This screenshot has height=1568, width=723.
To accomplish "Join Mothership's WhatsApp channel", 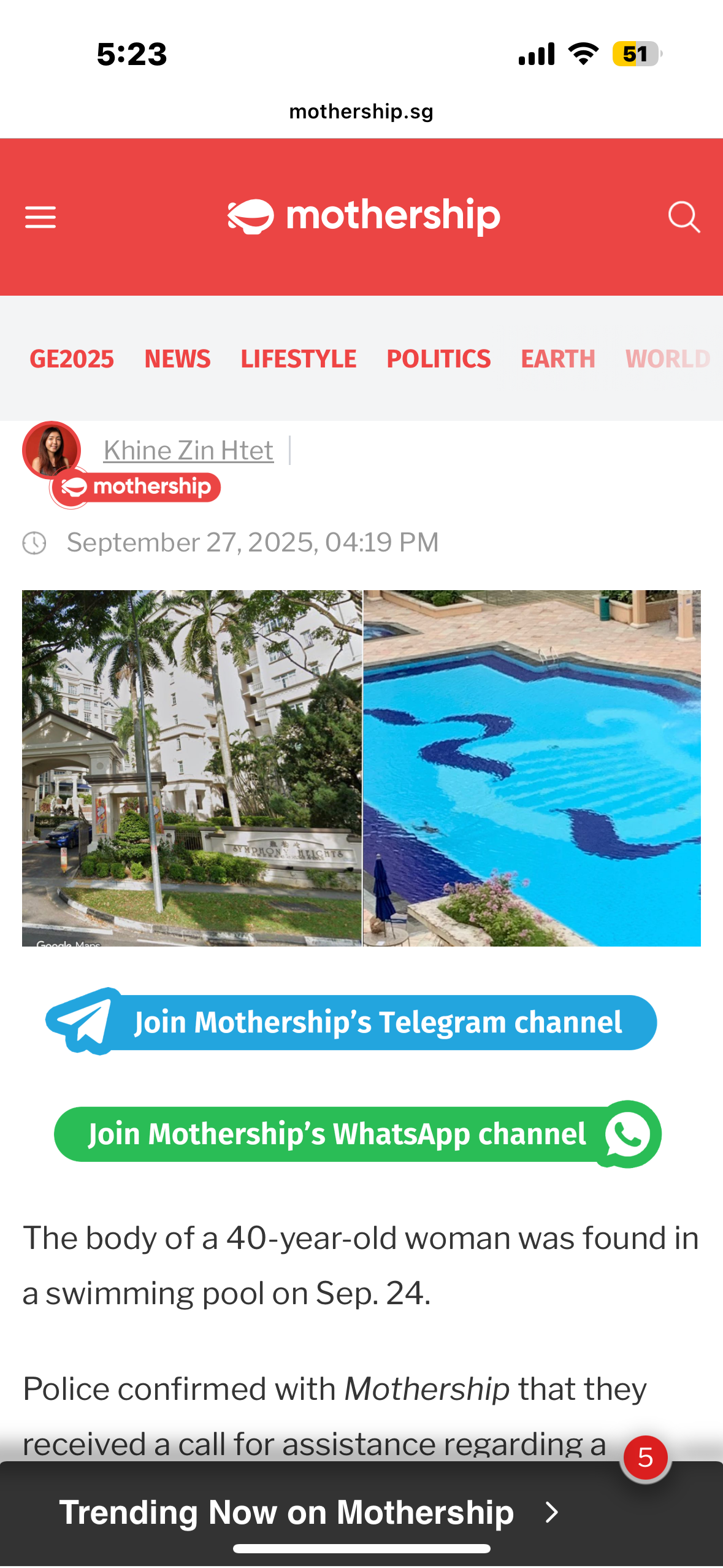I will click(358, 1134).
